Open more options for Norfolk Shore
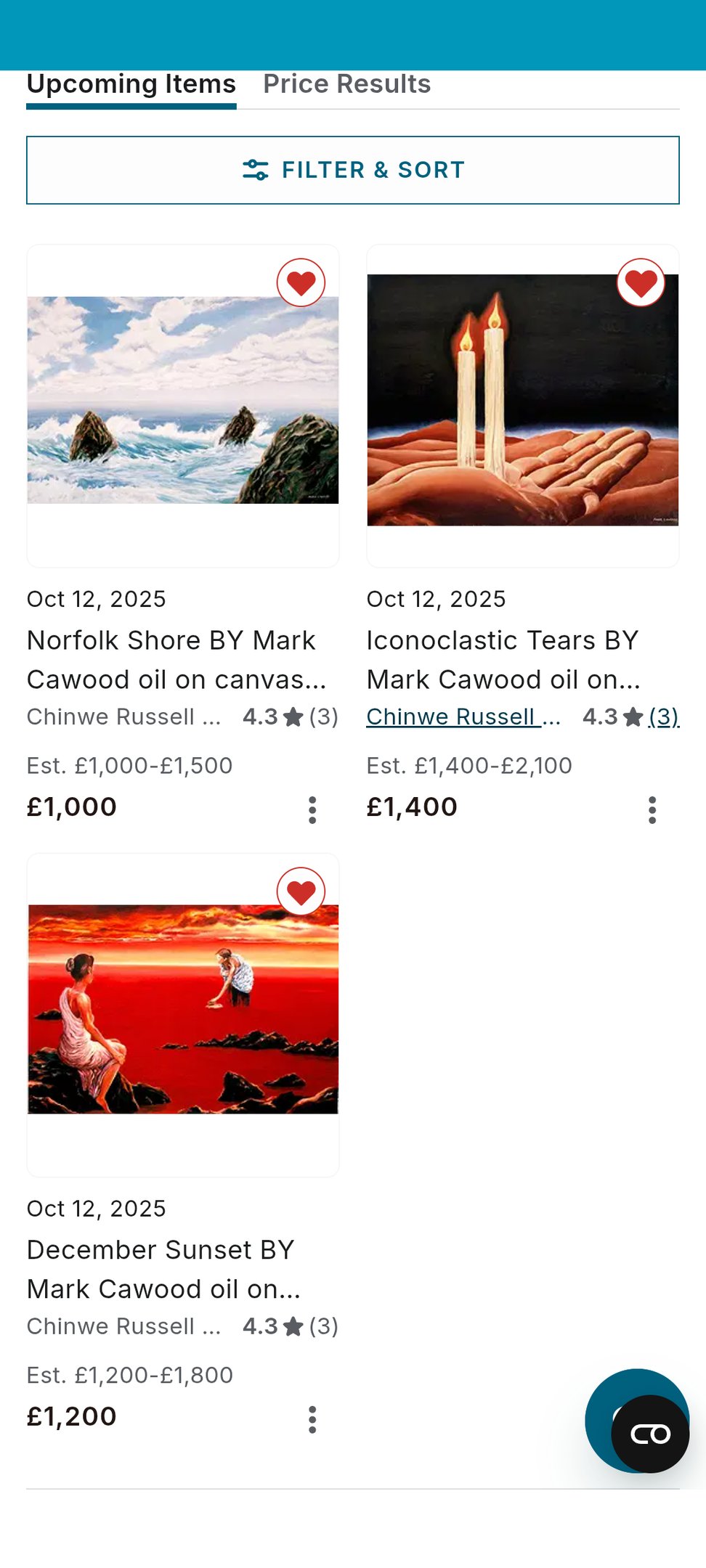Screen dimensions: 706x1568 pyautogui.click(x=312, y=810)
